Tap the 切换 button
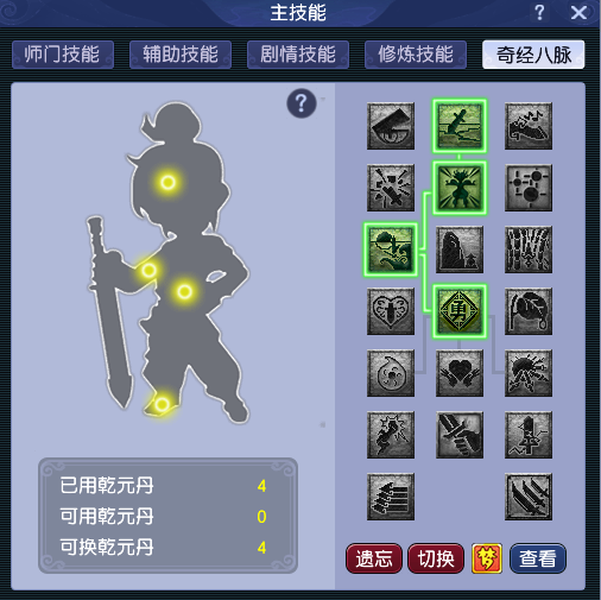 coord(436,558)
